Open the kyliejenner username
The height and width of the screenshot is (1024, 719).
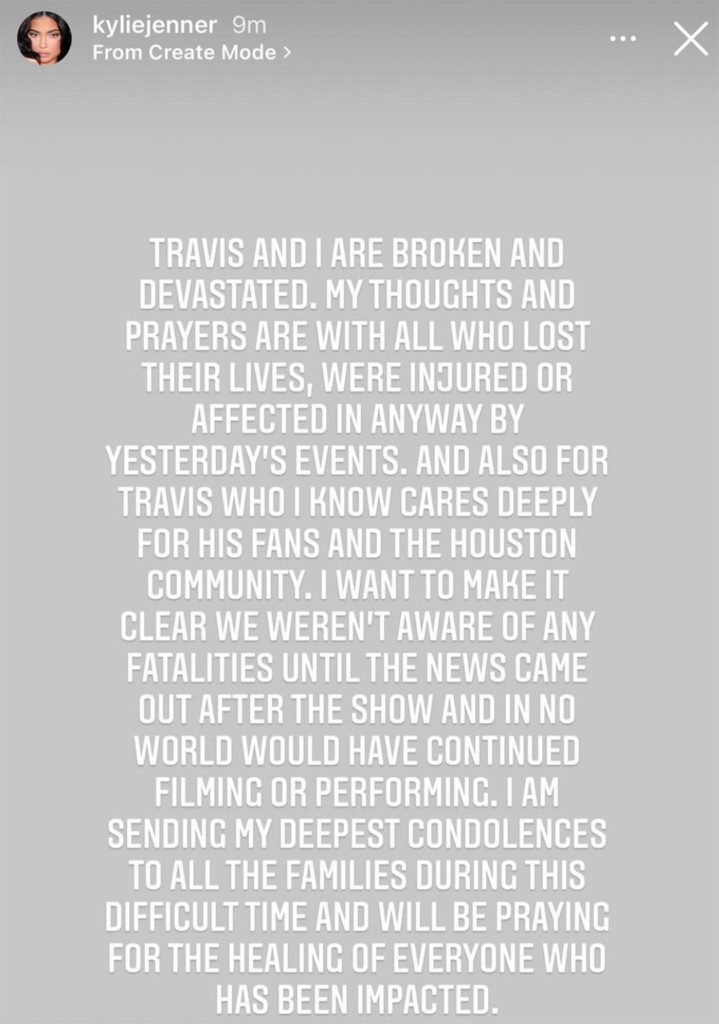(x=155, y=26)
